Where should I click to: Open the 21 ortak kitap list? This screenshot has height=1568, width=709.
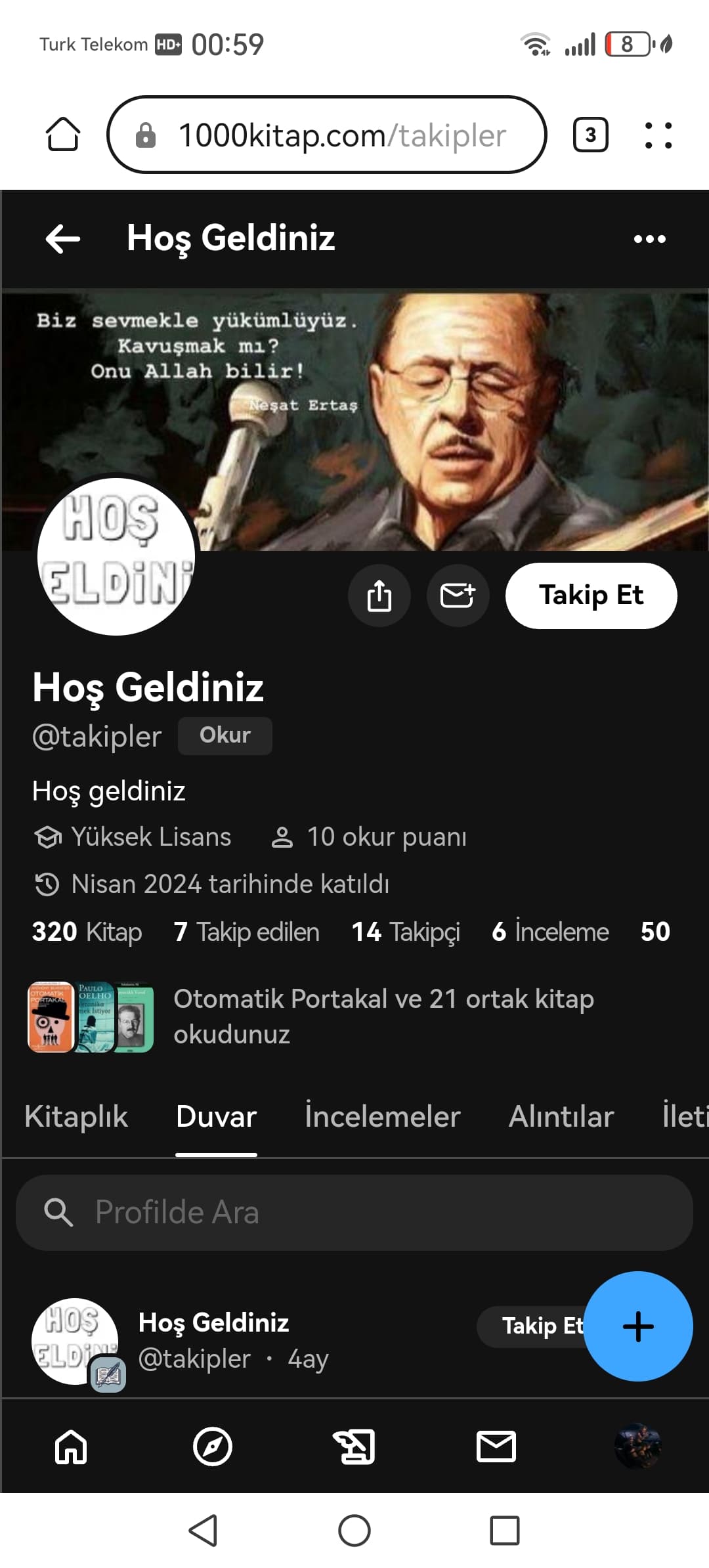pyautogui.click(x=383, y=1016)
